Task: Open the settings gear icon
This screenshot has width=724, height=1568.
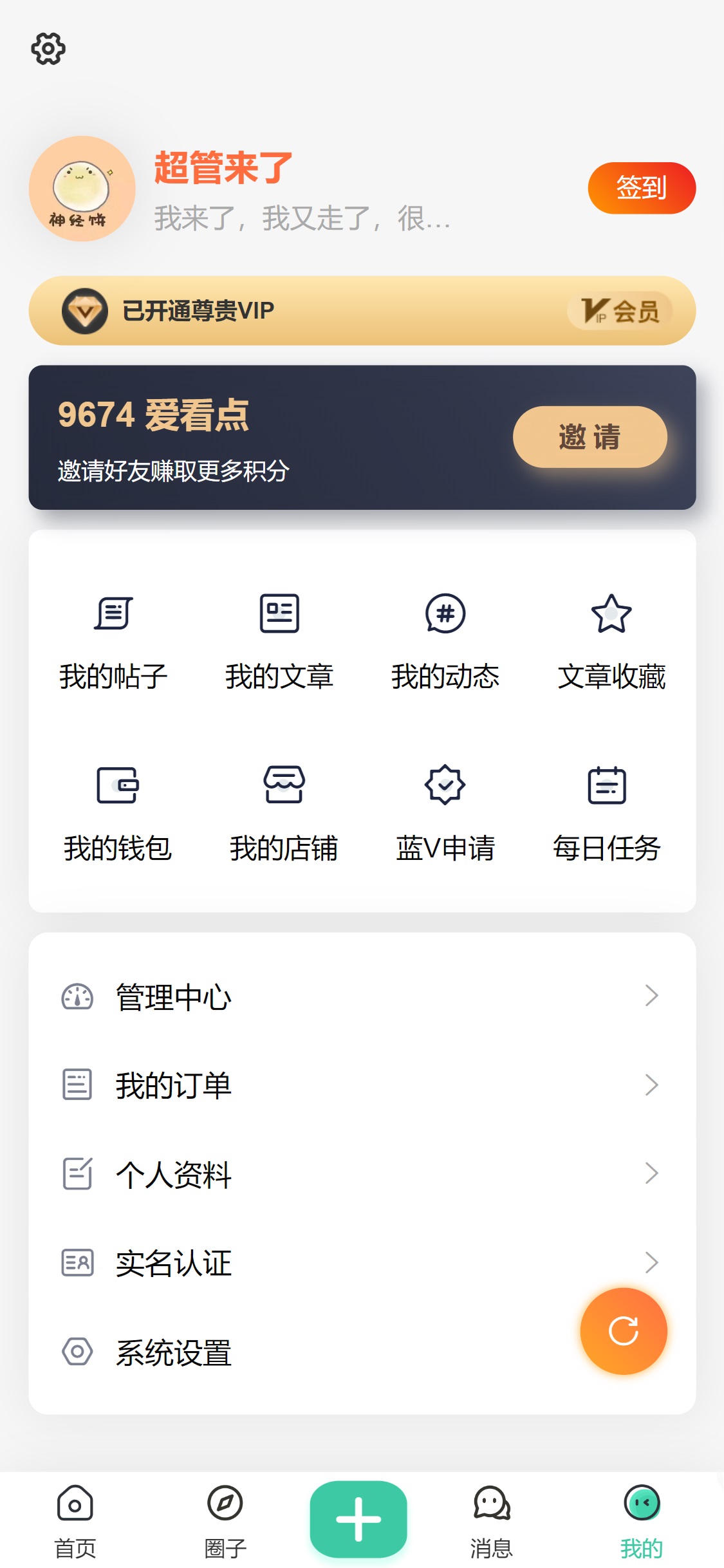Action: 48,48
